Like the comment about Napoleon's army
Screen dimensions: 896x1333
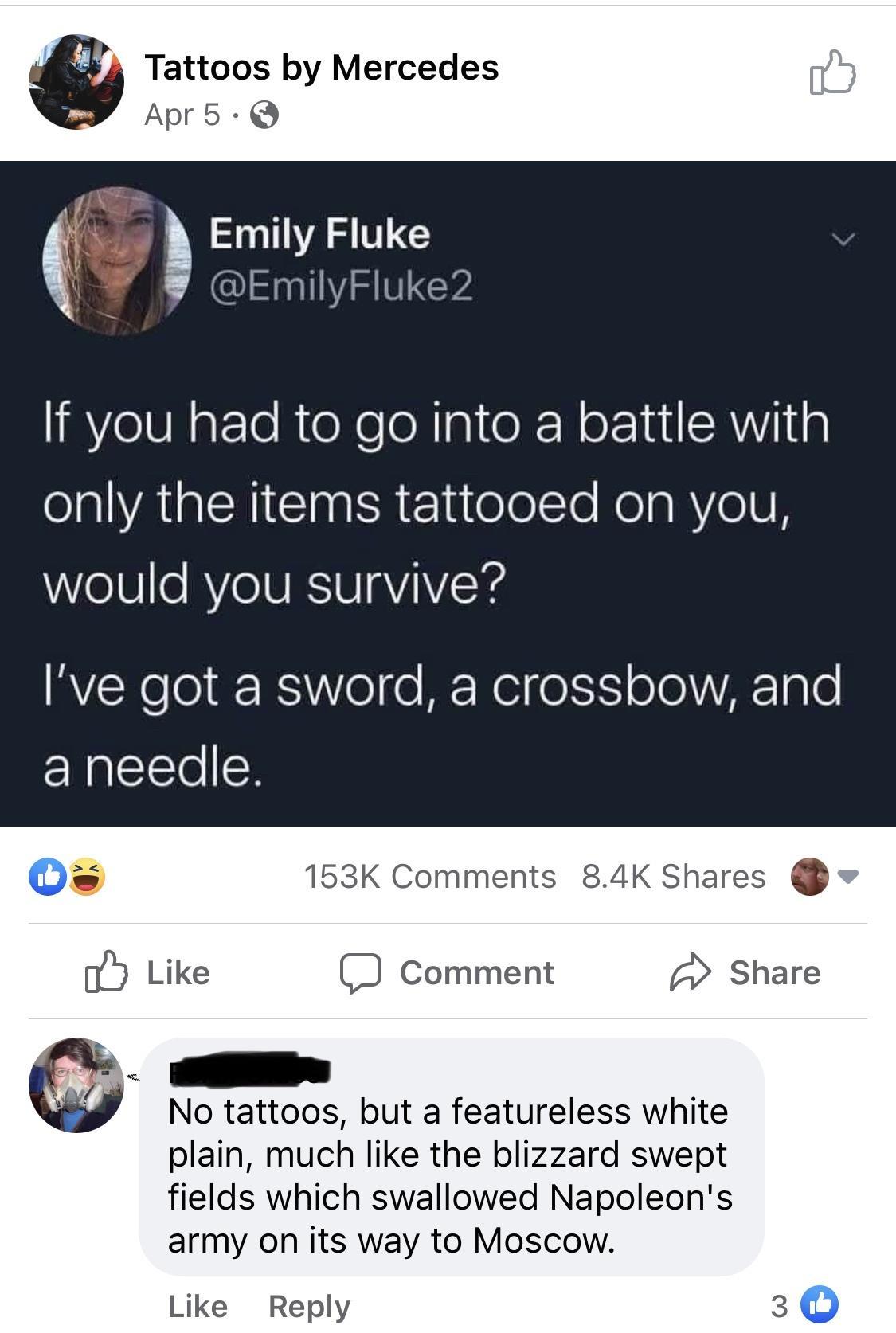click(198, 1306)
